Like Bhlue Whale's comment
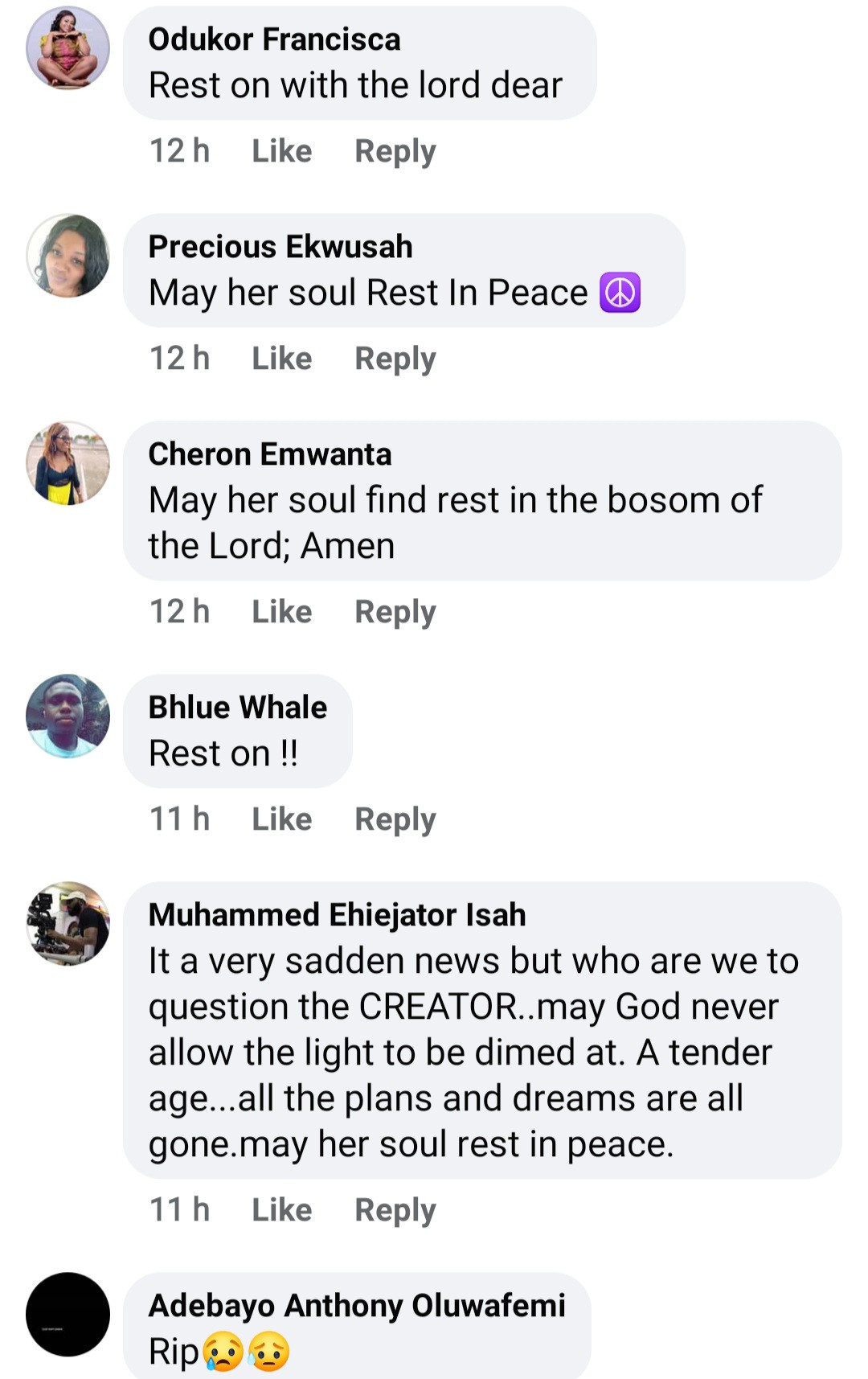The height and width of the screenshot is (1379, 868). point(281,819)
